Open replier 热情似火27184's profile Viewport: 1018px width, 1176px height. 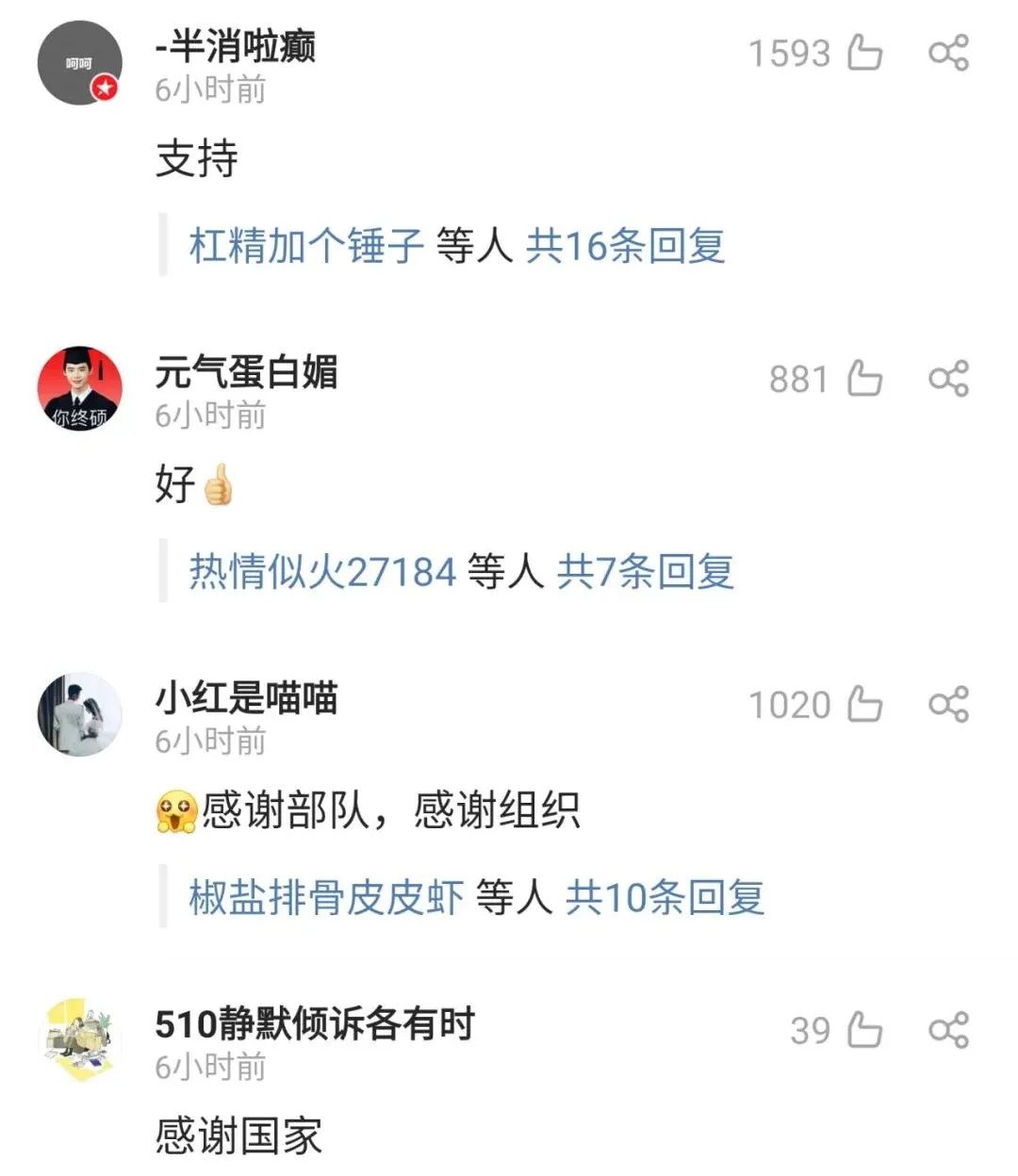pos(322,572)
